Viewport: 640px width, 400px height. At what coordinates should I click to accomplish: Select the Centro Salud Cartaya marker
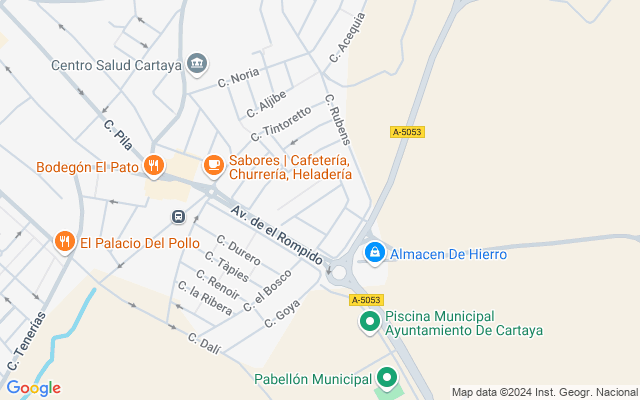coord(198,64)
